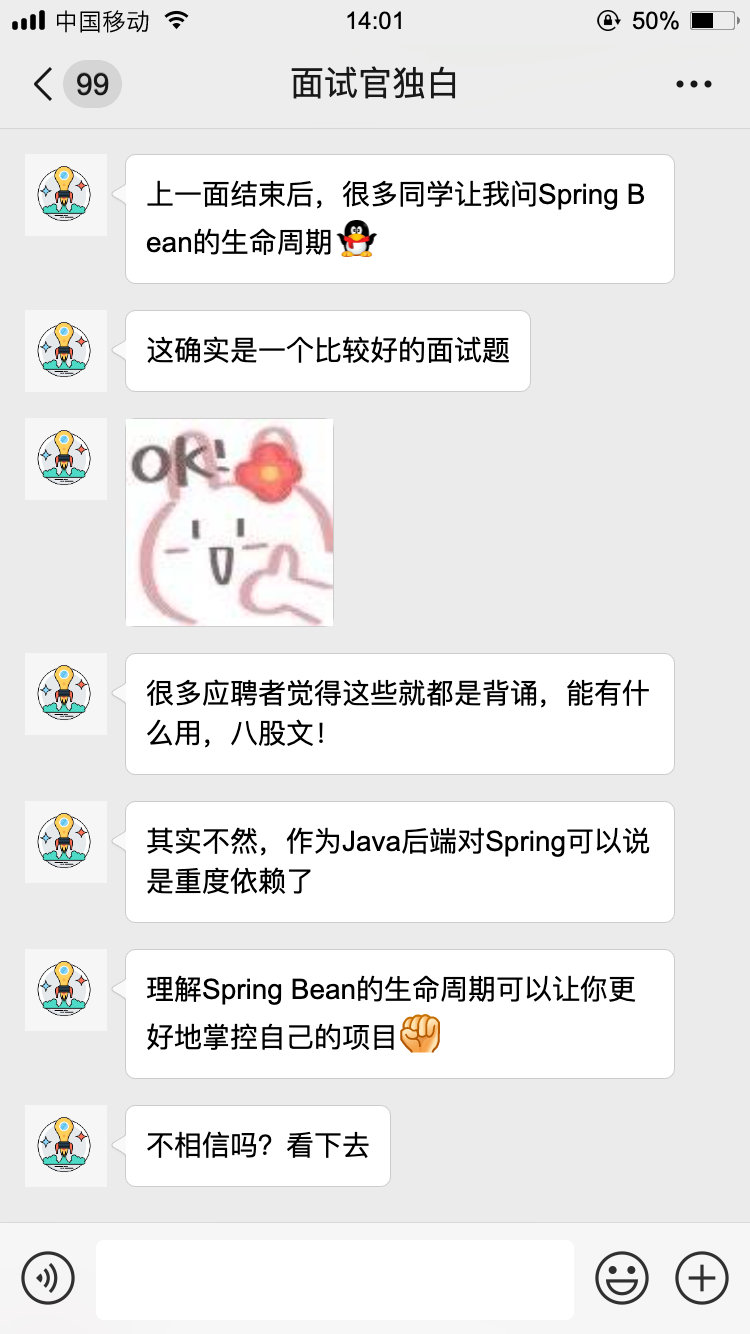Focus the message text field

[334, 1279]
